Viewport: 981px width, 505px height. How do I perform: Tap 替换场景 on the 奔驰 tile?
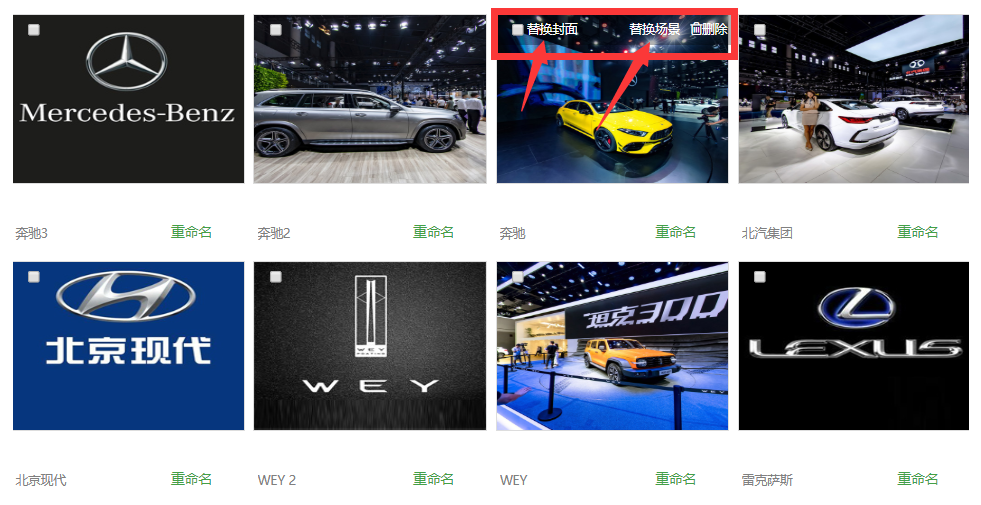pos(654,29)
